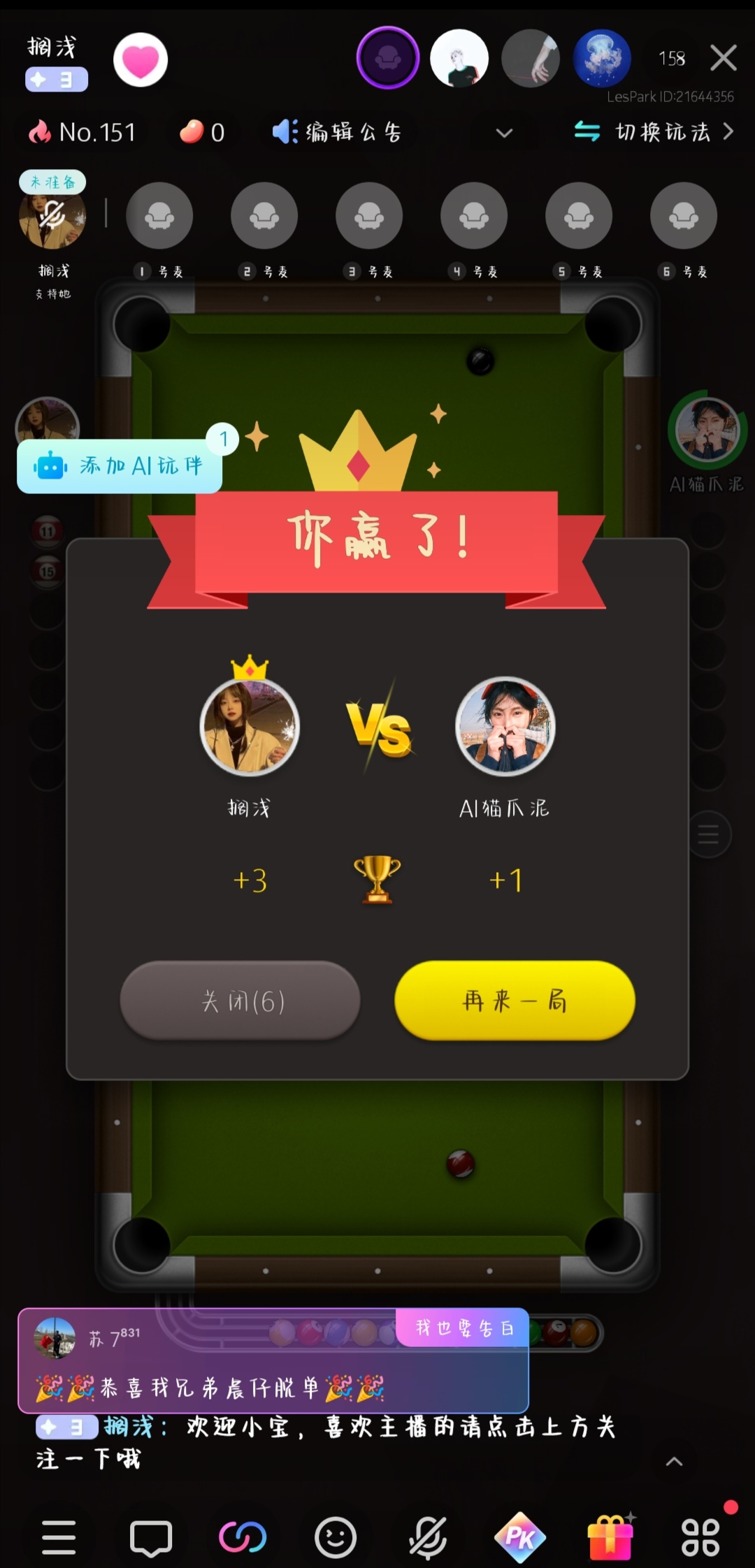This screenshot has width=755, height=1568.
Task: Open the chat message input icon
Action: (x=150, y=1537)
